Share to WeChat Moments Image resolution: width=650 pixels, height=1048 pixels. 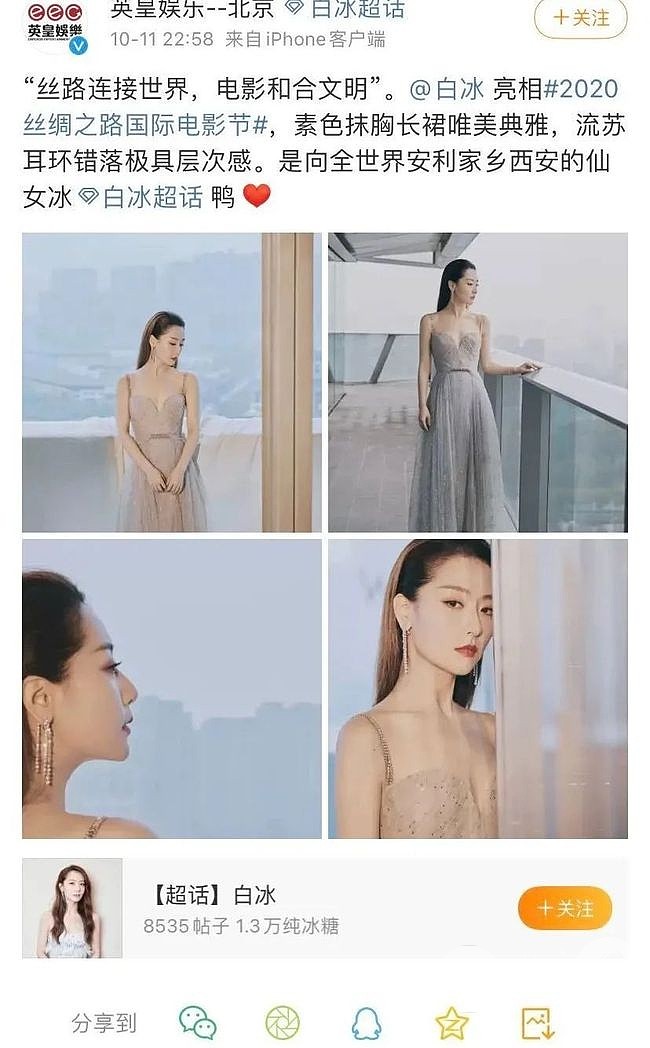[x=283, y=1022]
